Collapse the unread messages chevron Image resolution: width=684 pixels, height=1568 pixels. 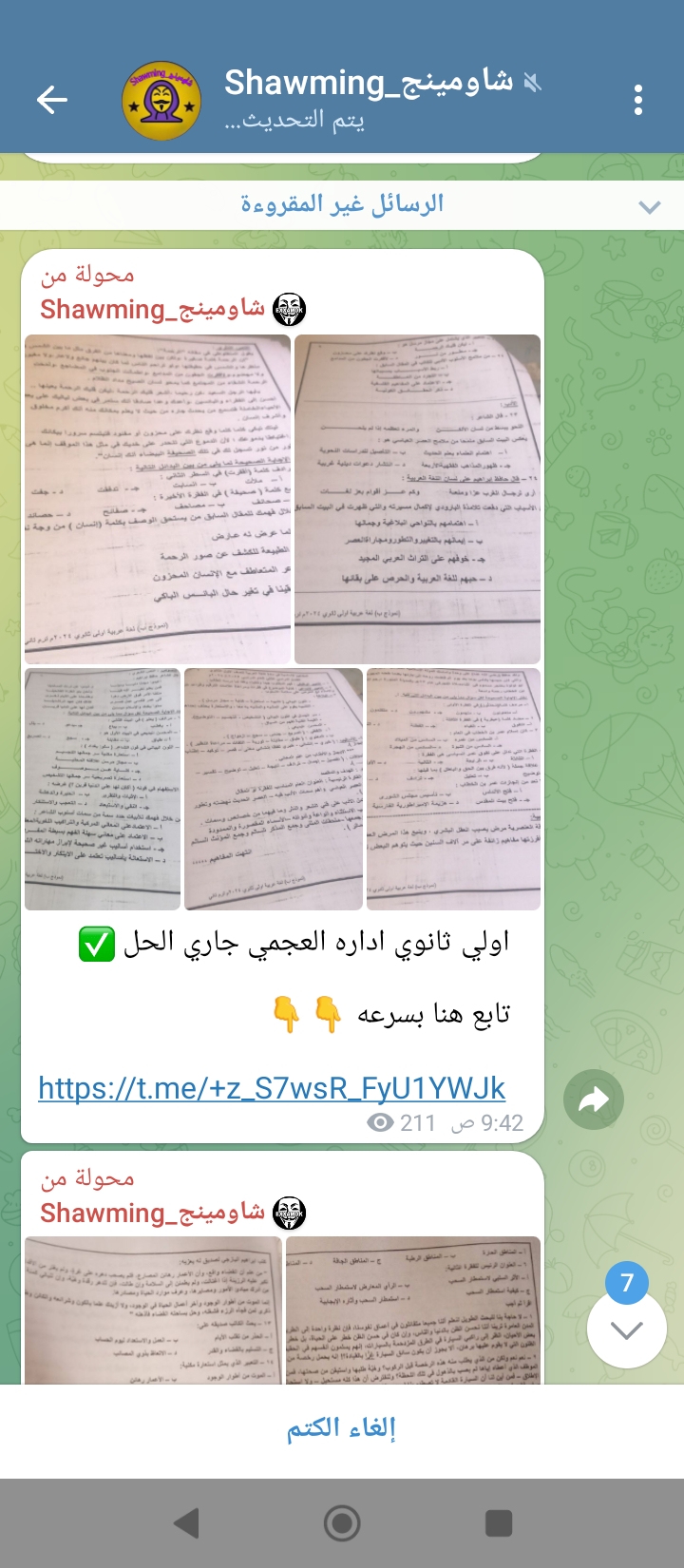(x=650, y=206)
